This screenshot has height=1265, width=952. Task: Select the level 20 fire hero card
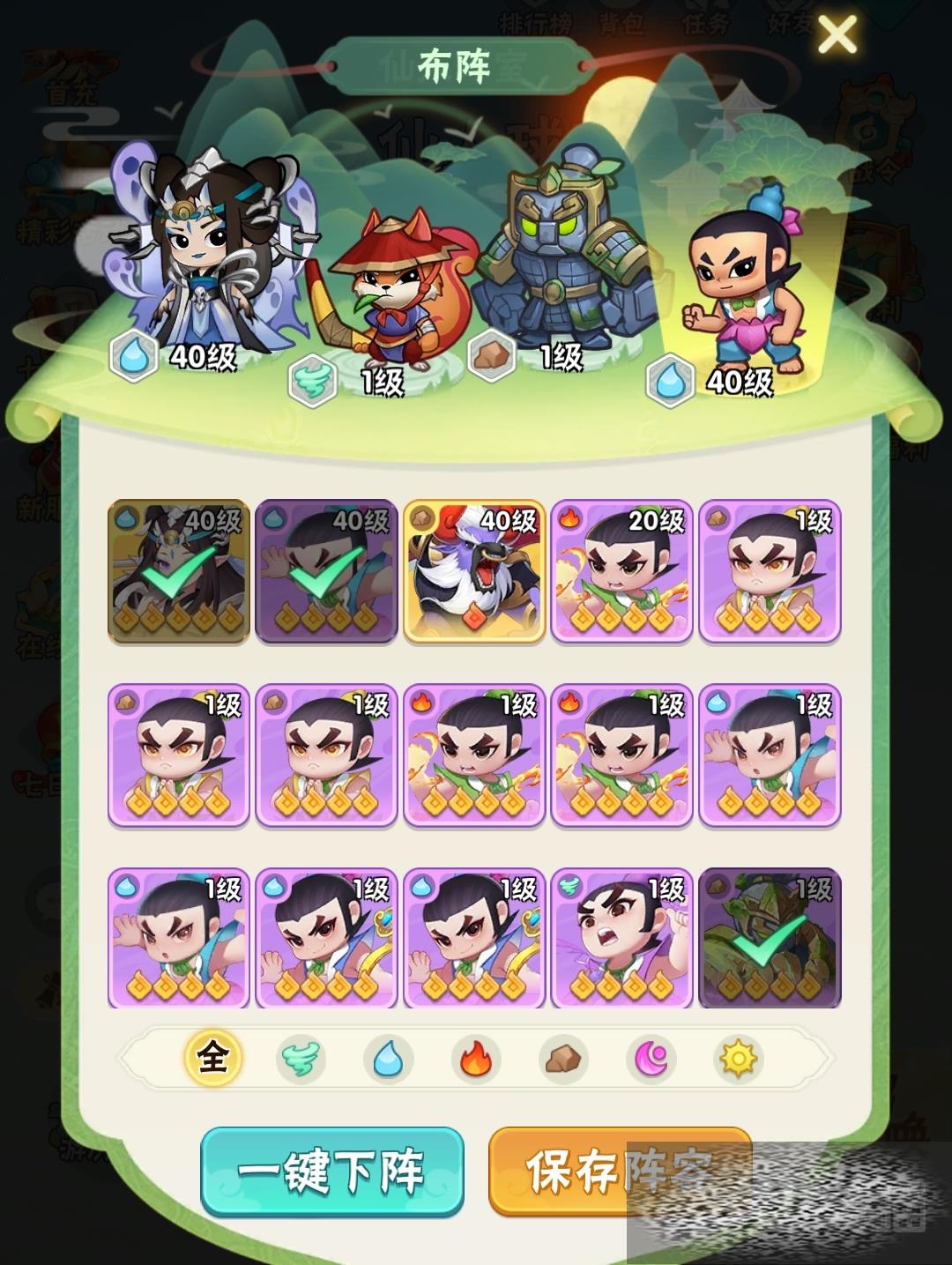click(621, 571)
